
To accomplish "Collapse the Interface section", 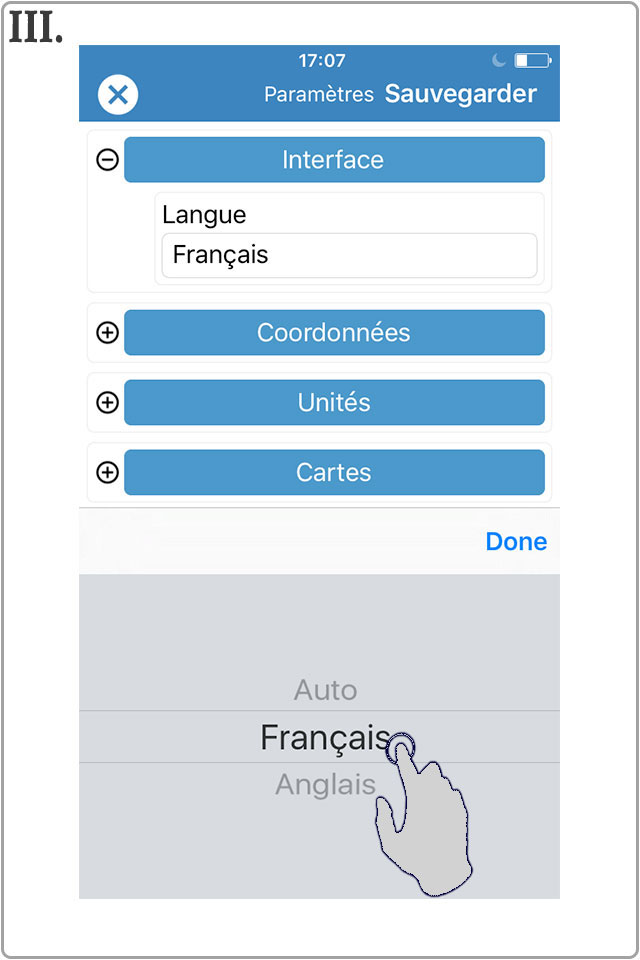I will click(x=107, y=160).
